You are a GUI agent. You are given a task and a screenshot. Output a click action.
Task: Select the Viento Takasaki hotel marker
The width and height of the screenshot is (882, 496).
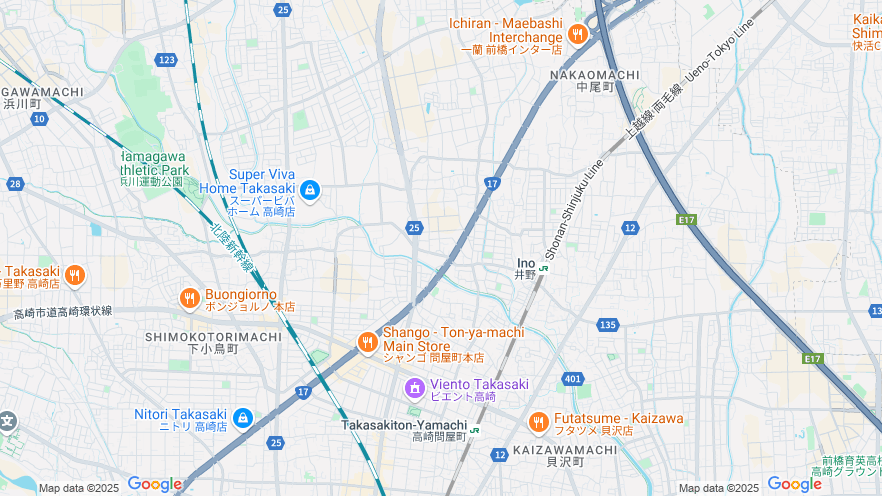point(414,386)
